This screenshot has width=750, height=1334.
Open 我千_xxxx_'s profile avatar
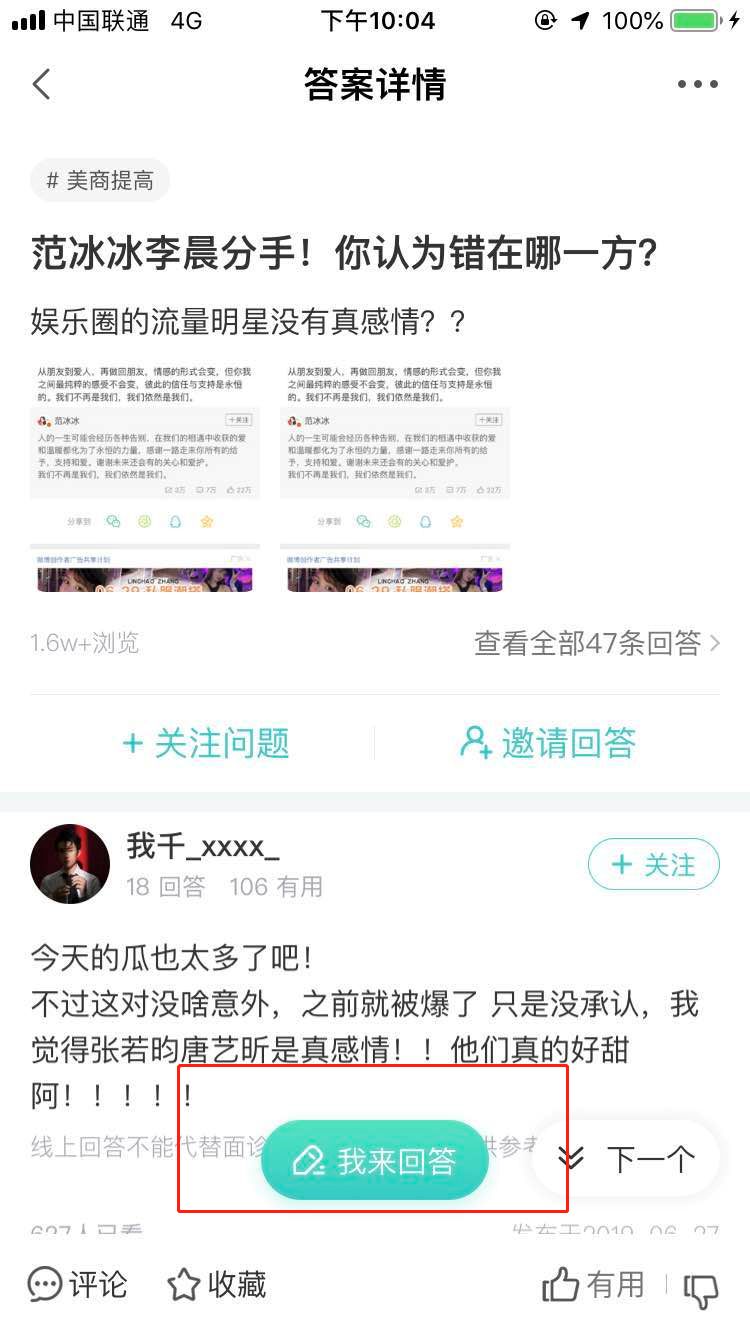[x=70, y=864]
